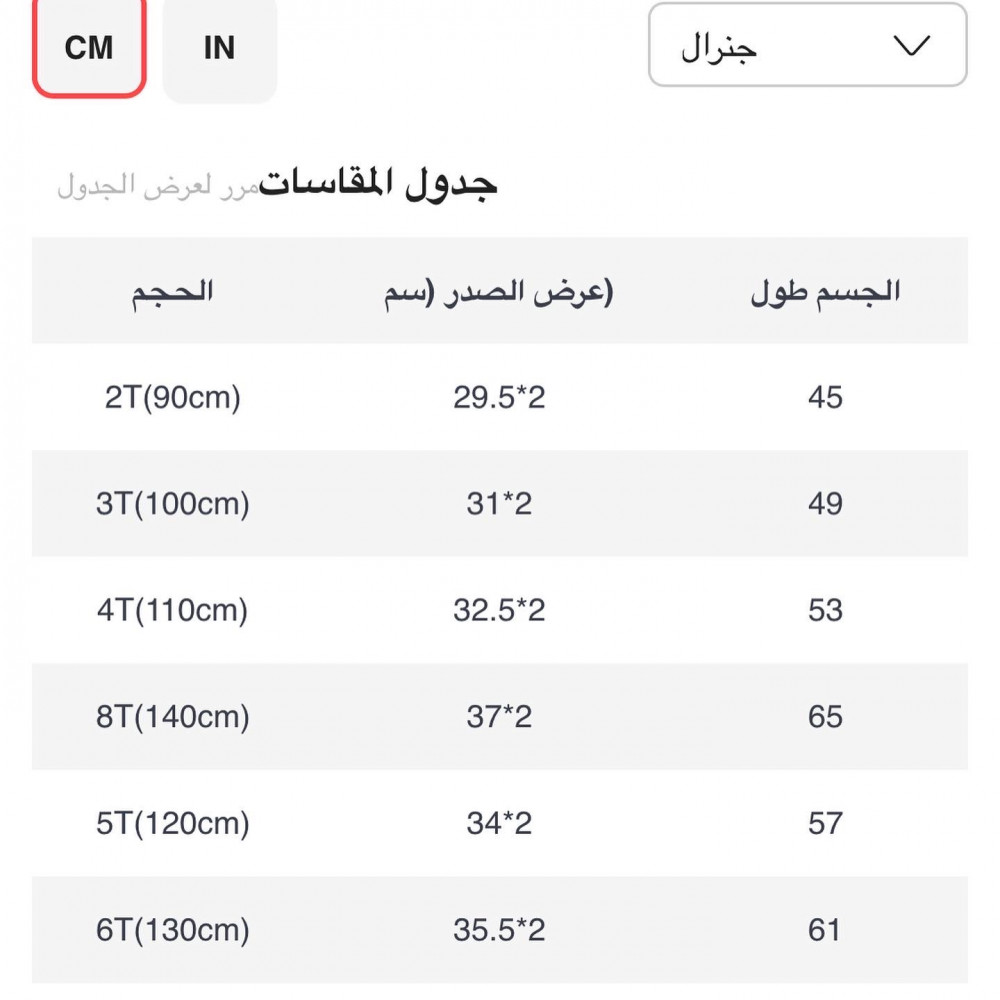Select the CM unit button
This screenshot has height=1000, width=1000.
[89, 48]
